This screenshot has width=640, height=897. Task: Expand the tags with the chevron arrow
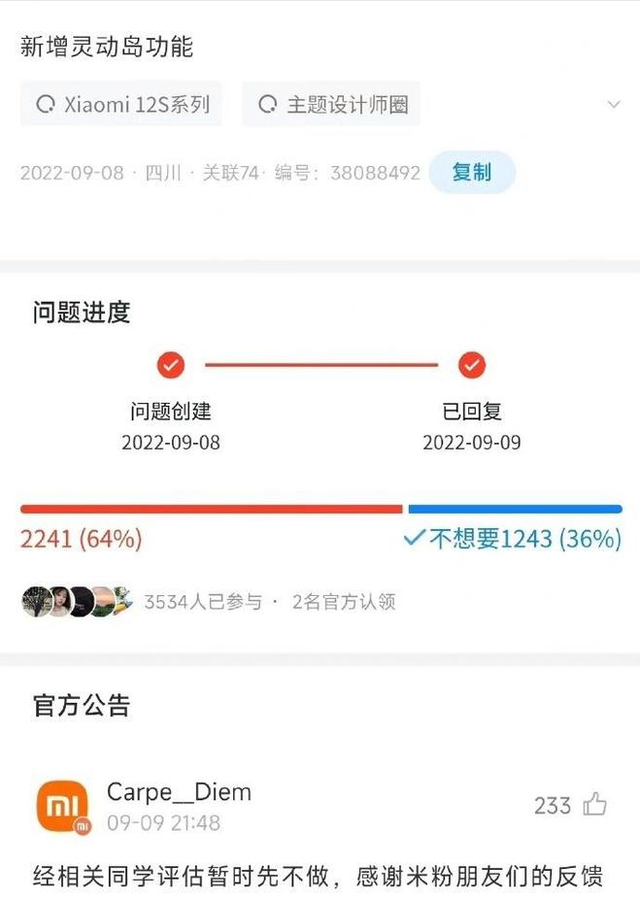coord(614,104)
